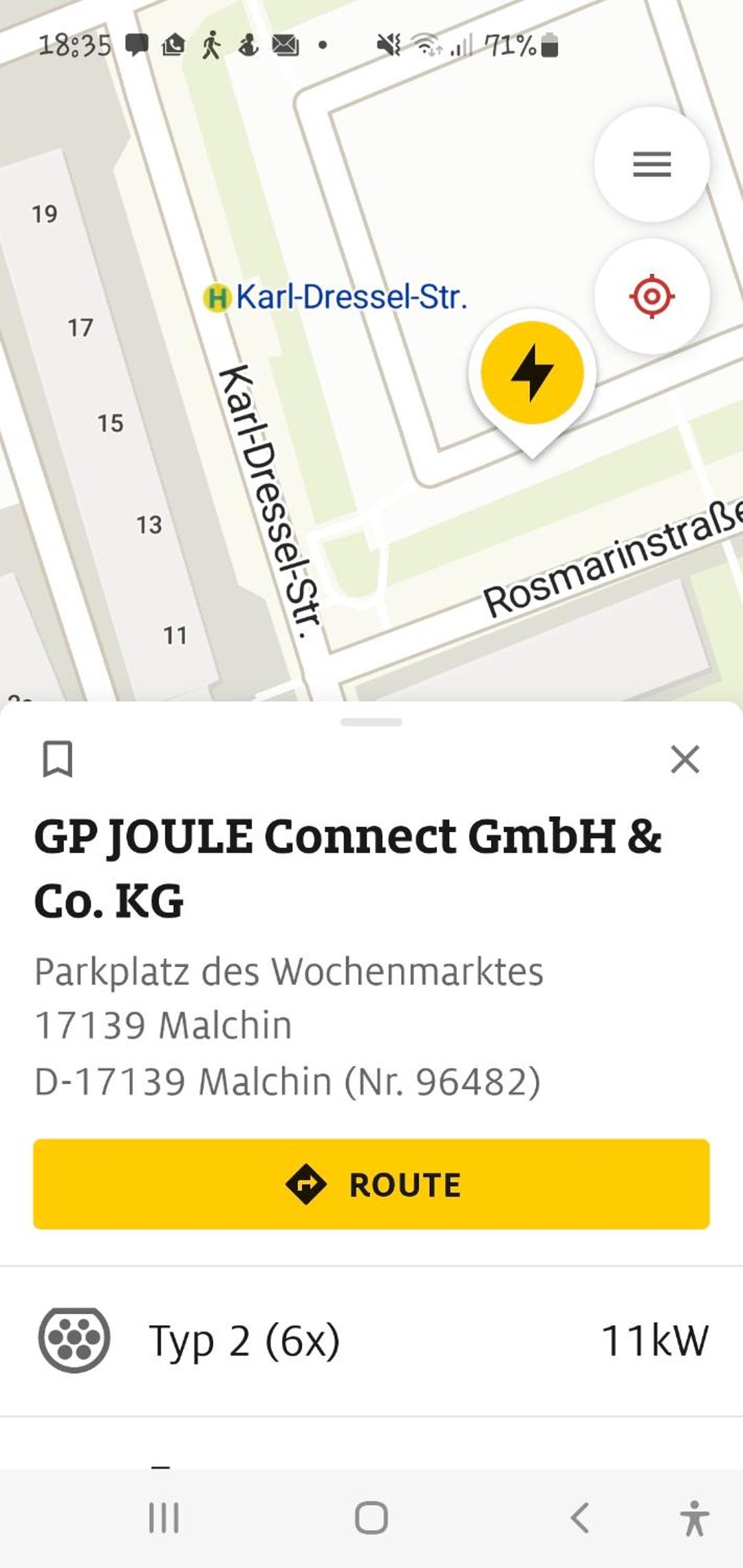
Task: Bookmark this charging station
Action: point(58,759)
